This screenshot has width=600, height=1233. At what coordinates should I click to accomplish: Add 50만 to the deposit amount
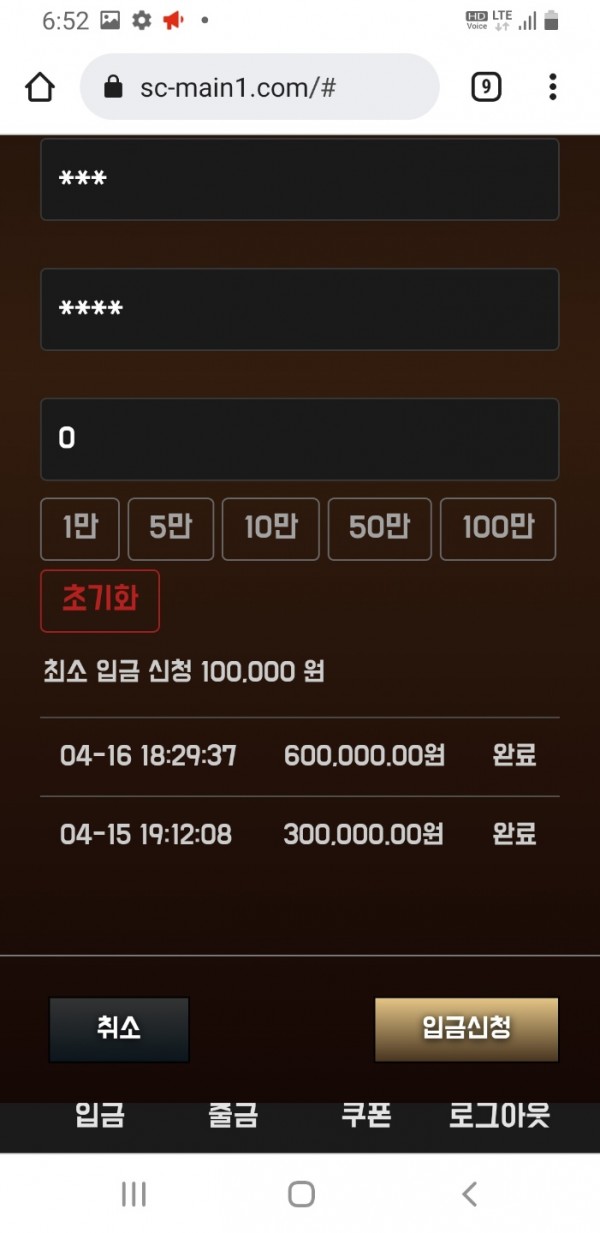(x=379, y=529)
